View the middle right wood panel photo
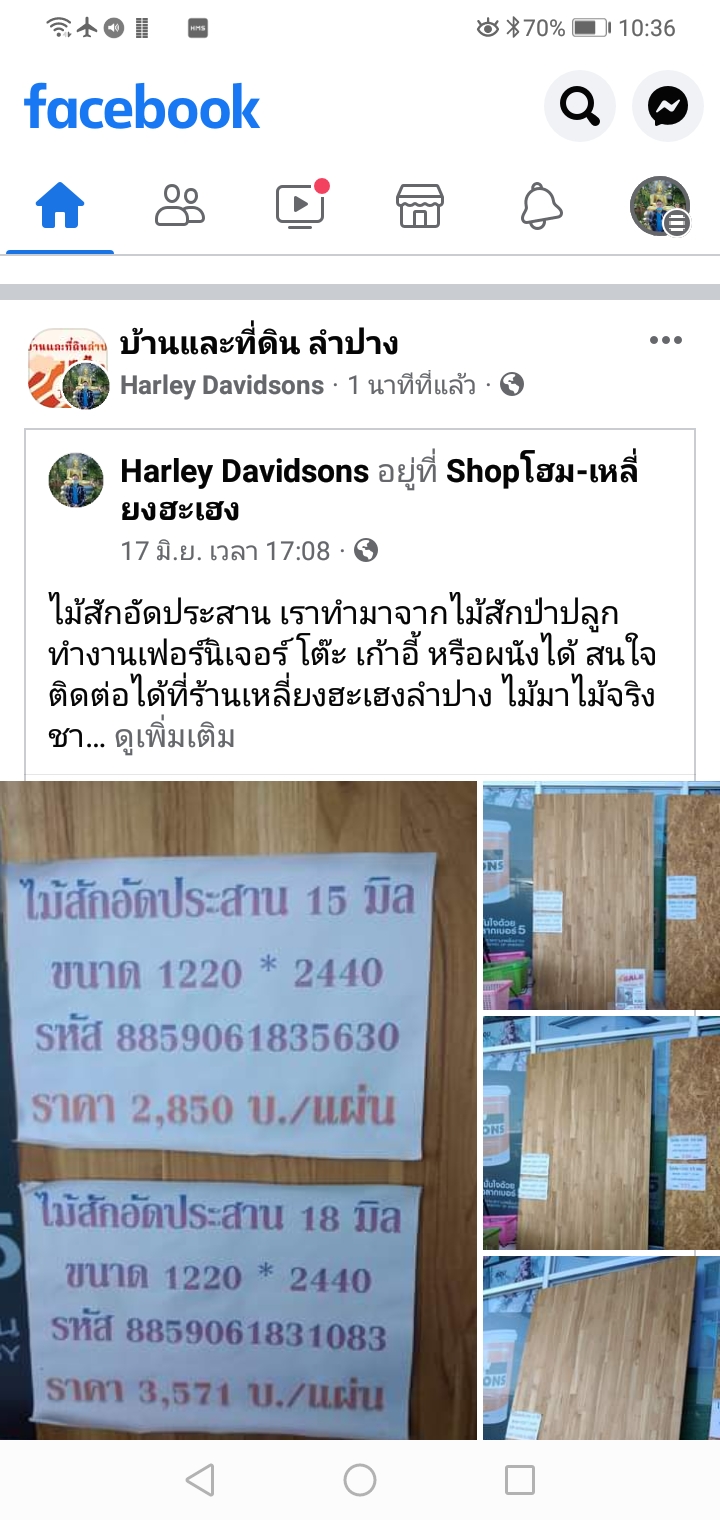720x1520 pixels. (x=601, y=1132)
